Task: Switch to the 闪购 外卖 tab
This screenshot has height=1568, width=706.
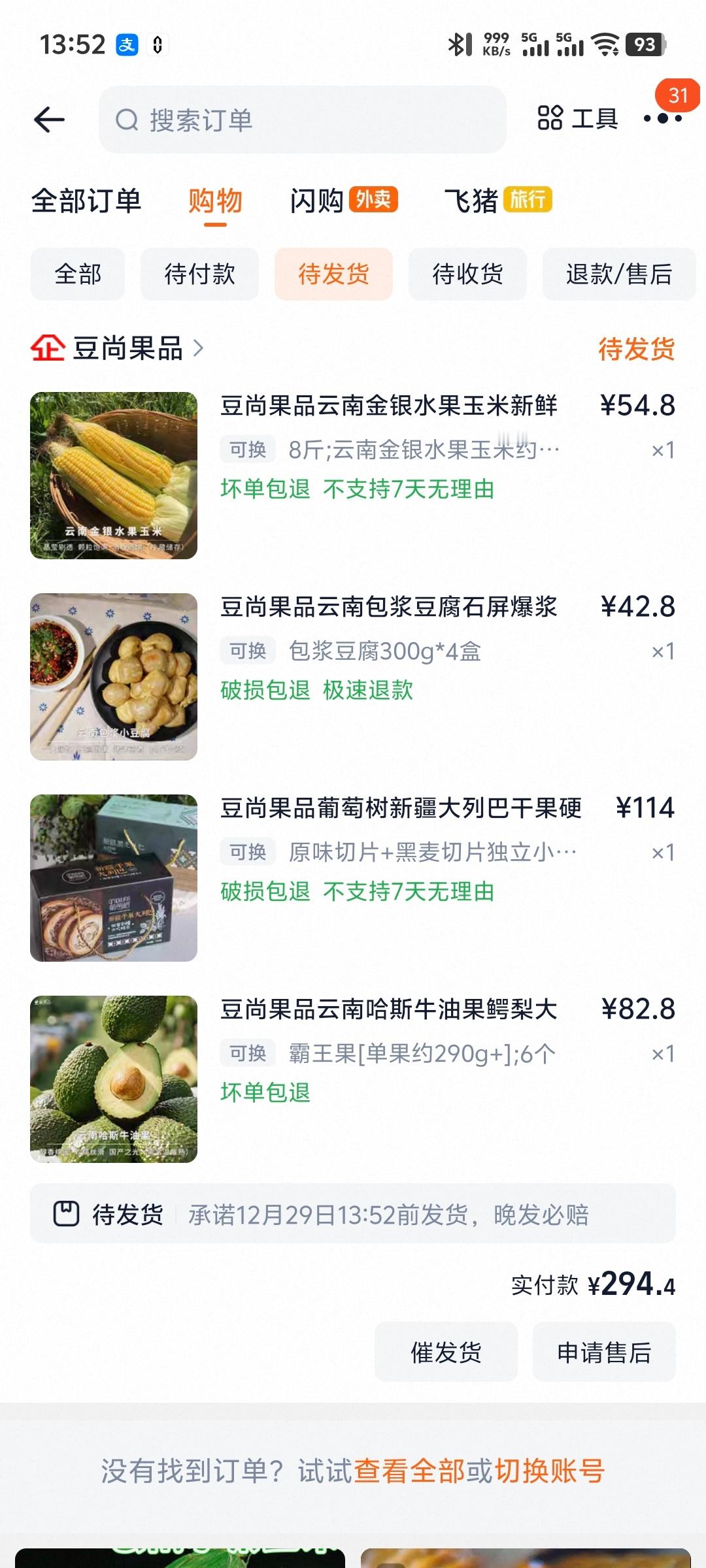Action: [x=343, y=201]
